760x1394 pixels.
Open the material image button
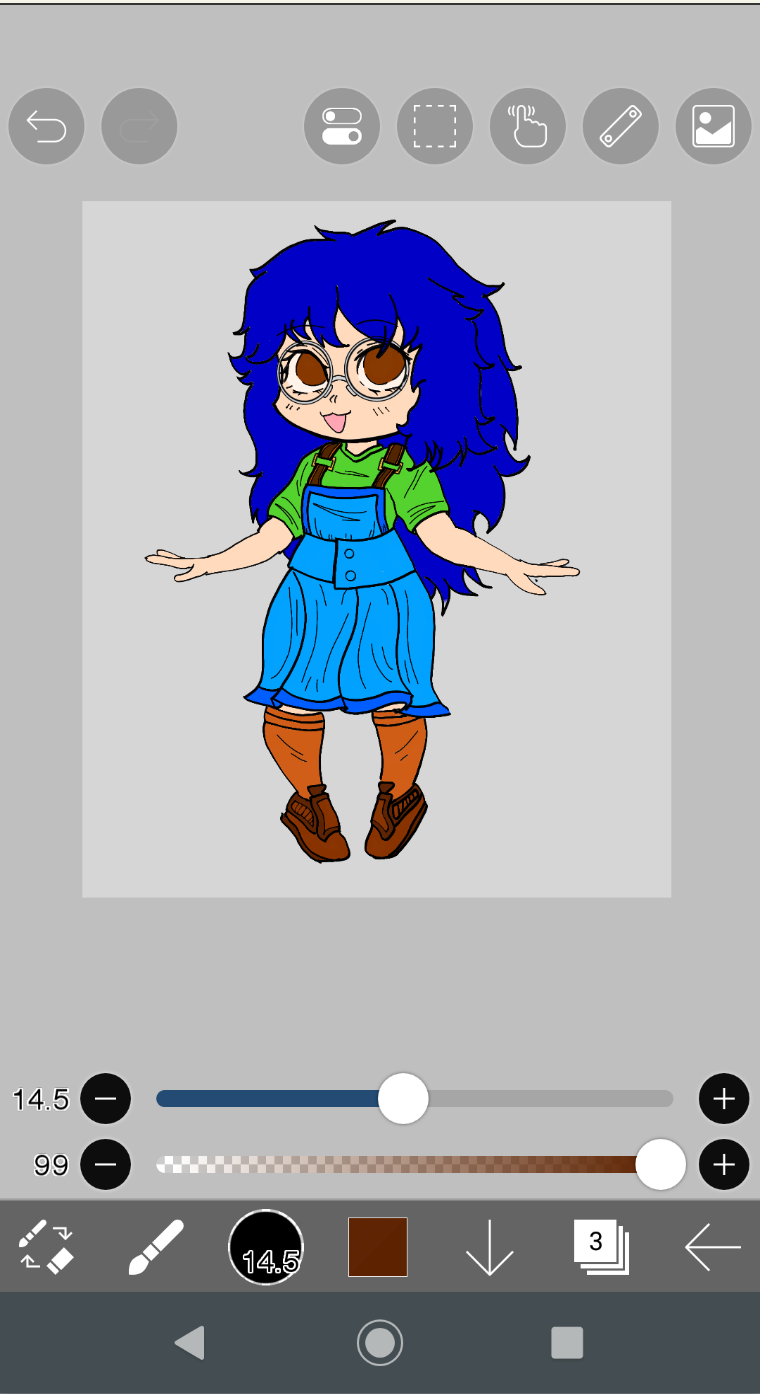714,127
